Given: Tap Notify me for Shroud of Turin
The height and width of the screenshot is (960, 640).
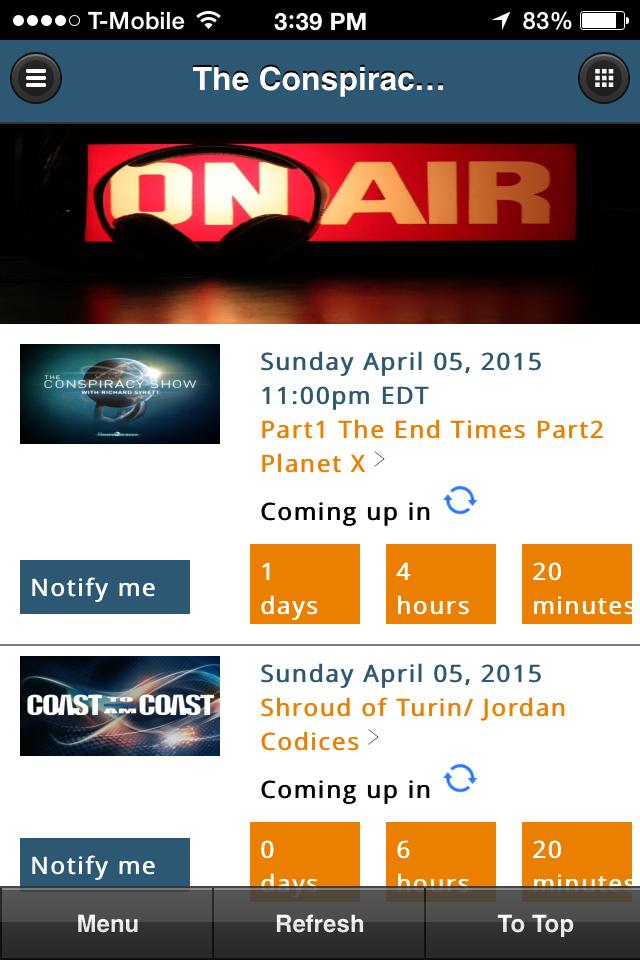Looking at the screenshot, I should point(105,862).
